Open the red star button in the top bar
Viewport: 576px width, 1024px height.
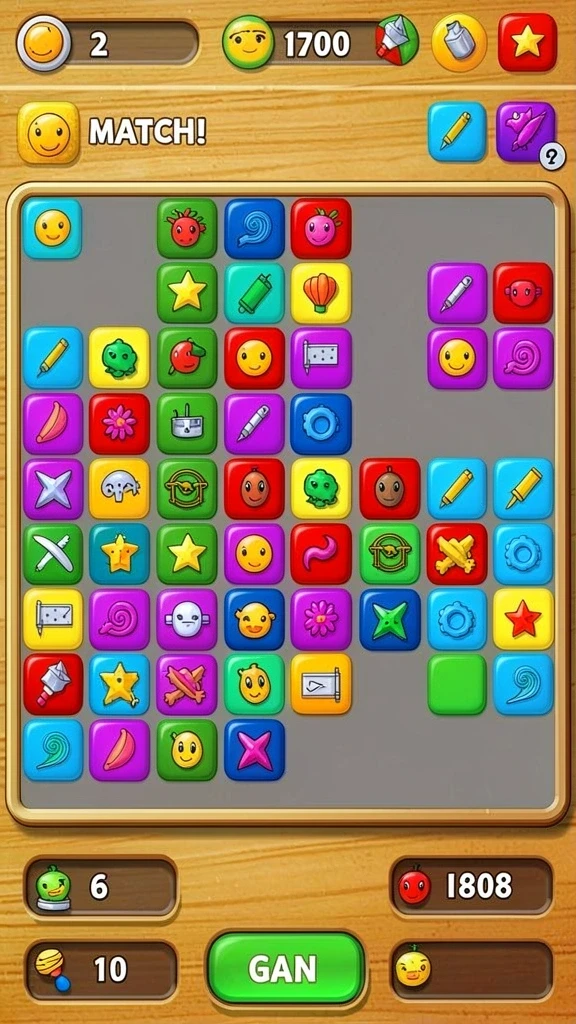[528, 42]
